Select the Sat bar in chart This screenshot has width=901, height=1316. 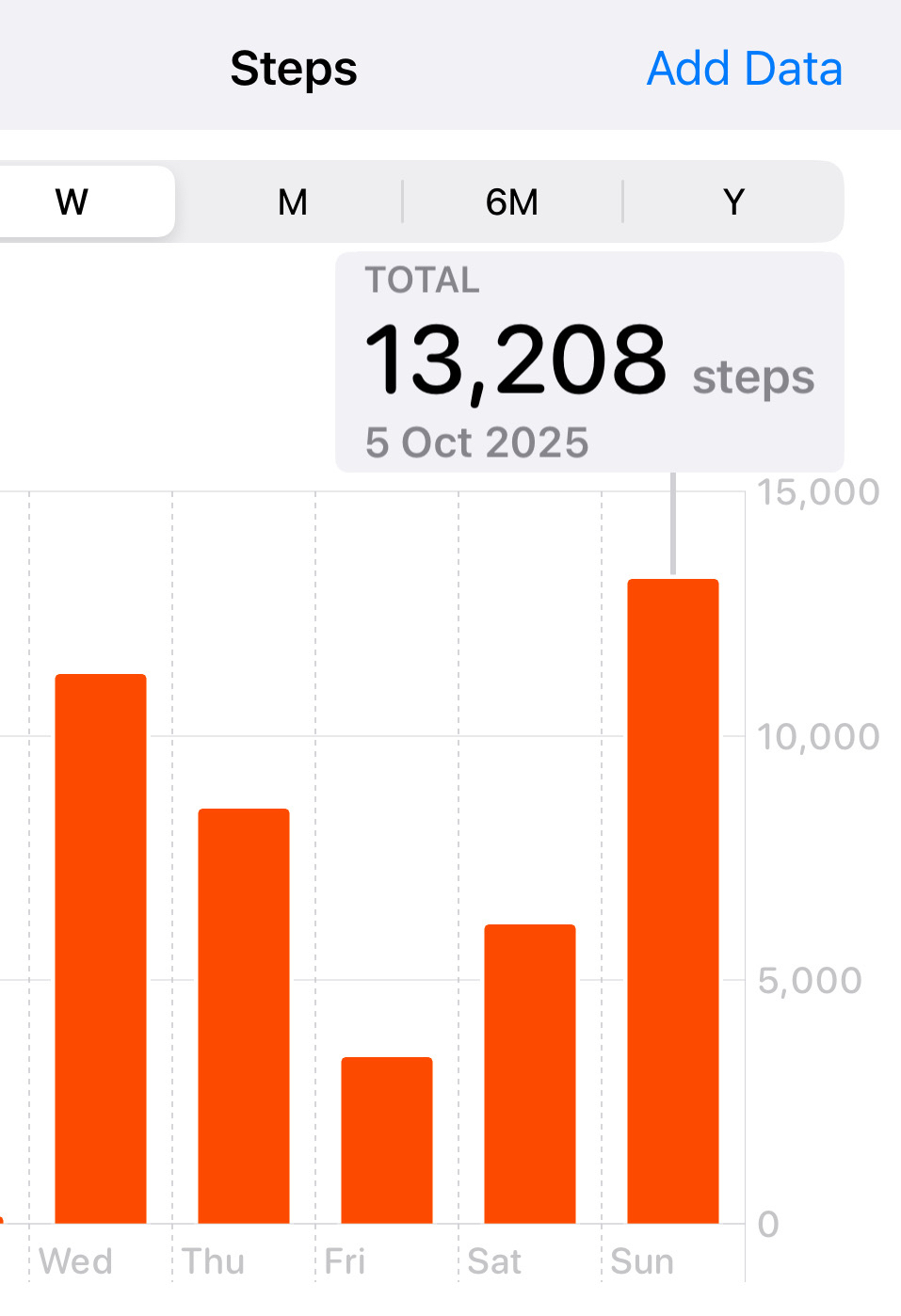click(x=530, y=1073)
